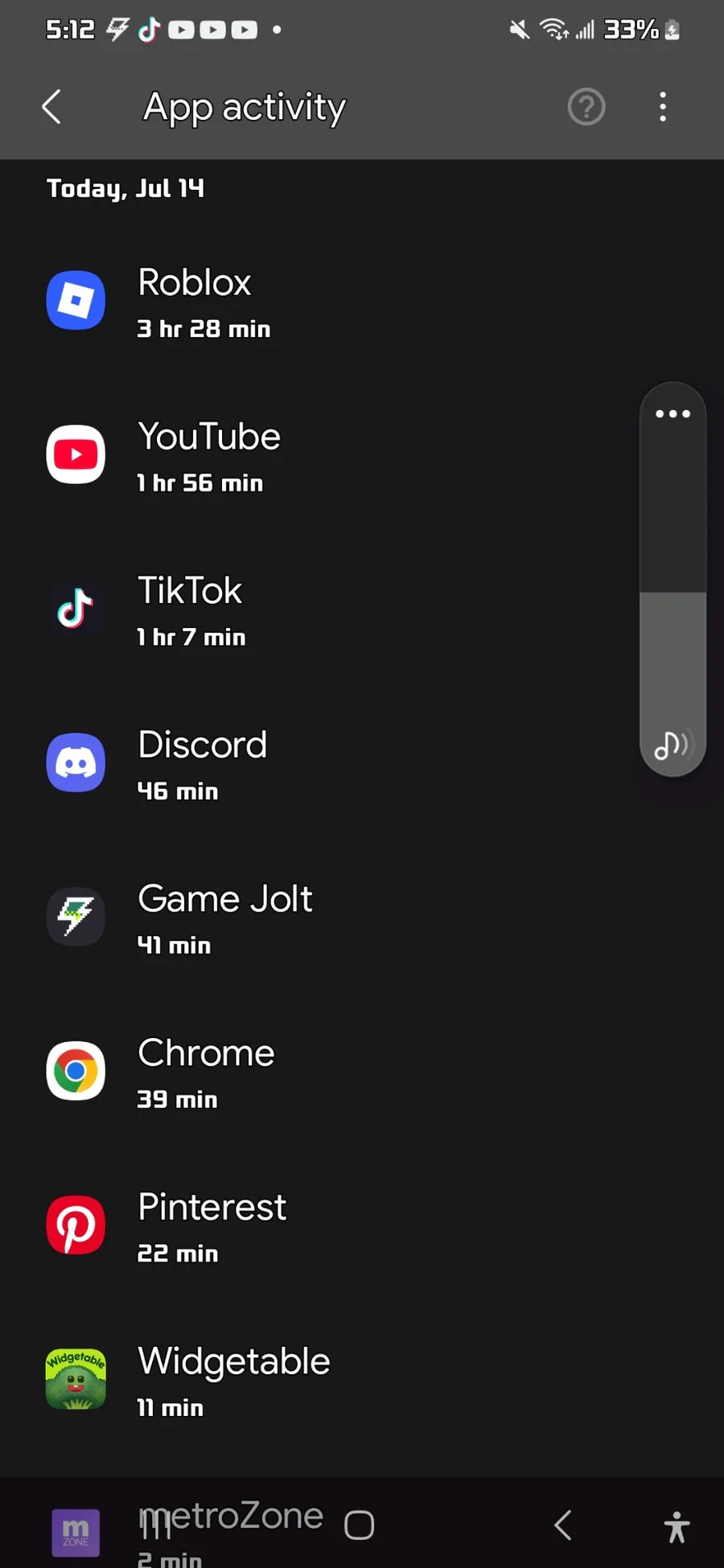
Task: Open the three-dot overflow menu
Action: pyautogui.click(x=663, y=107)
